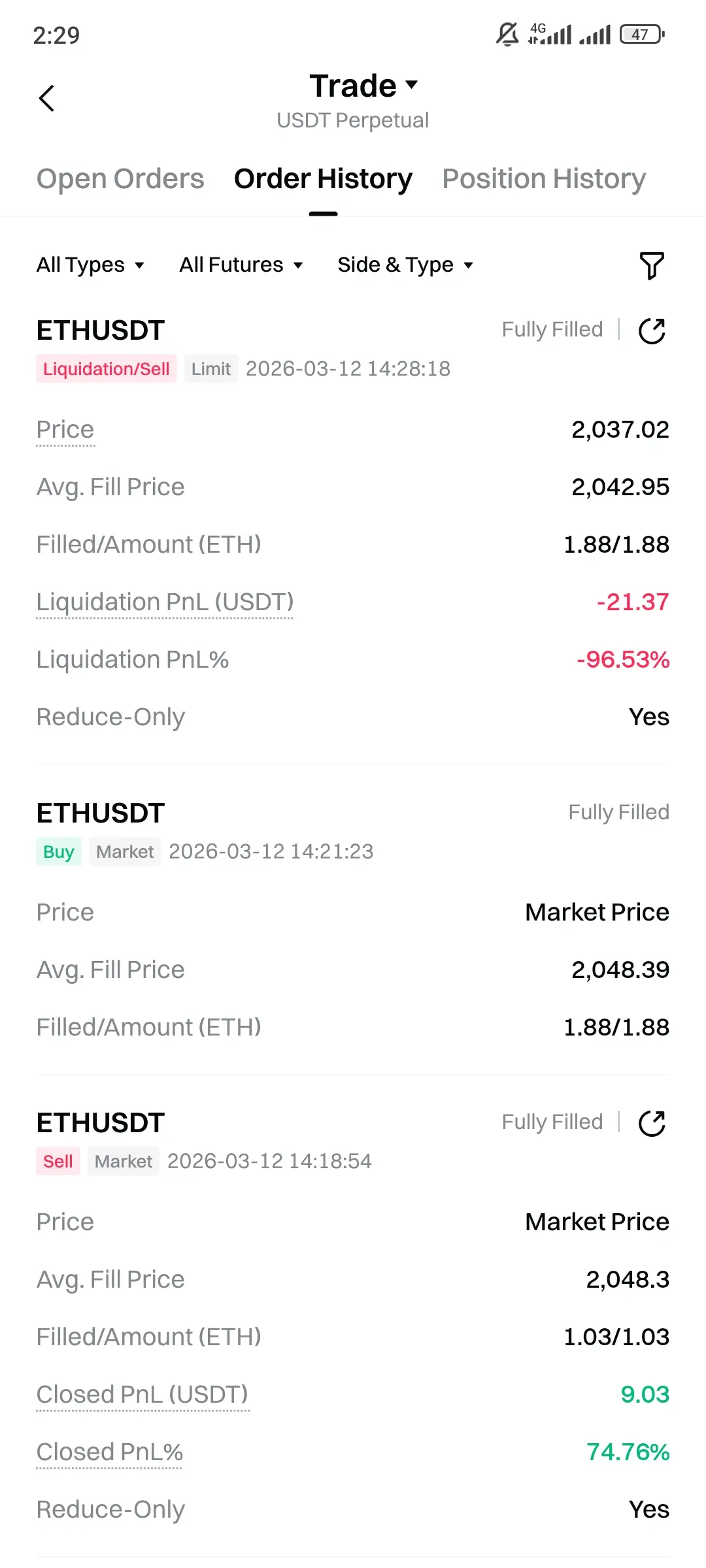
Task: Select the Order History tab
Action: coord(323,179)
